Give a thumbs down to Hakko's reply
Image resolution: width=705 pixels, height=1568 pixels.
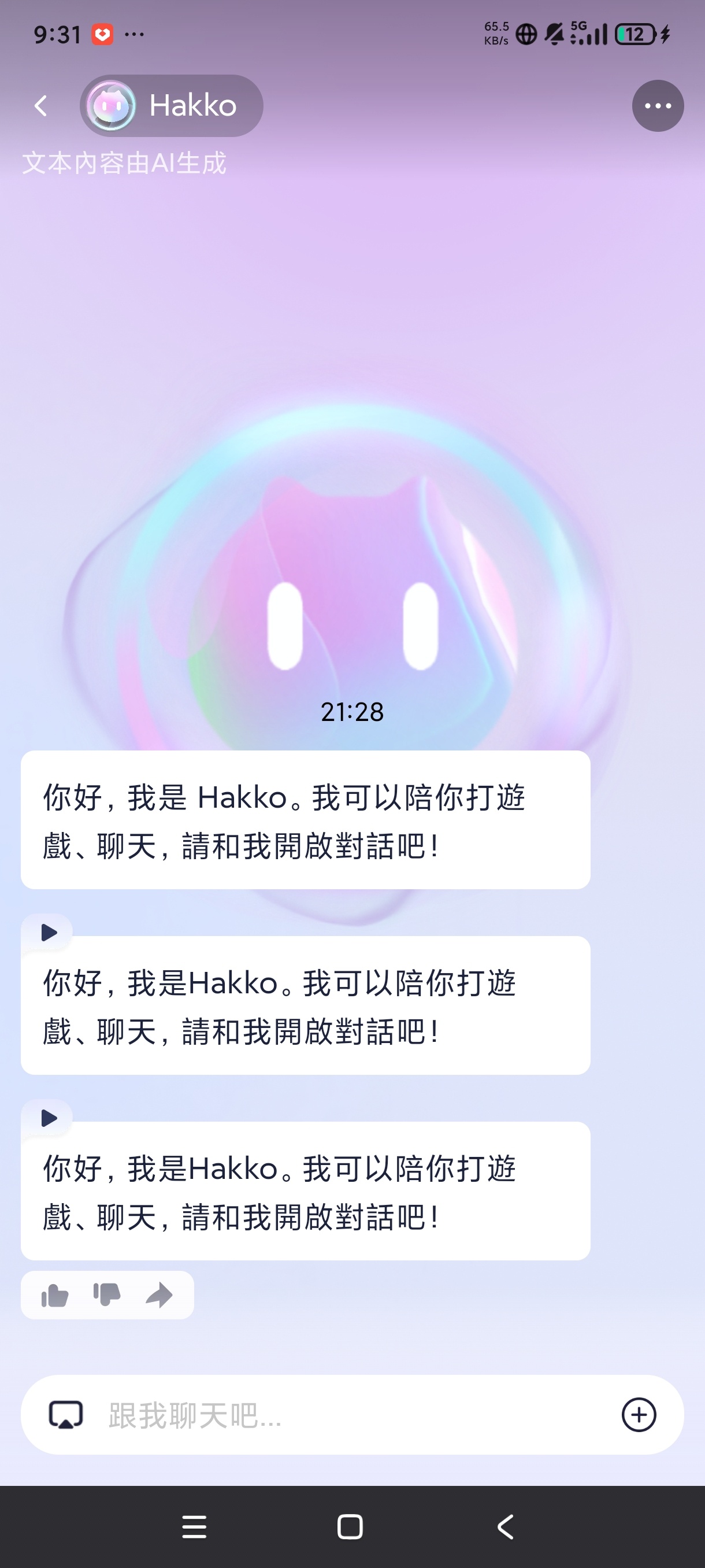coord(106,1294)
